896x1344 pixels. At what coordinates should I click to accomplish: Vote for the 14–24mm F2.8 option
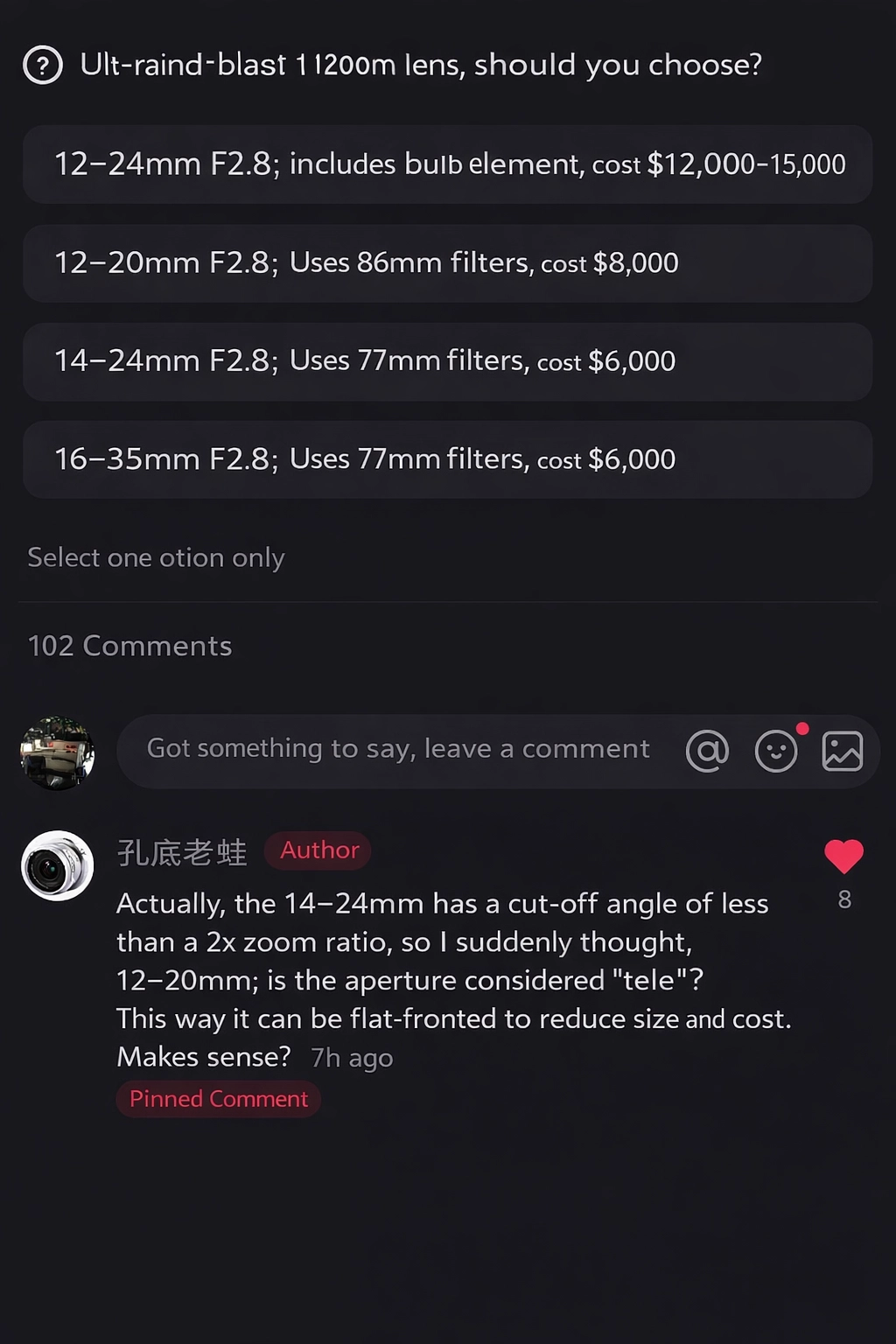[447, 361]
